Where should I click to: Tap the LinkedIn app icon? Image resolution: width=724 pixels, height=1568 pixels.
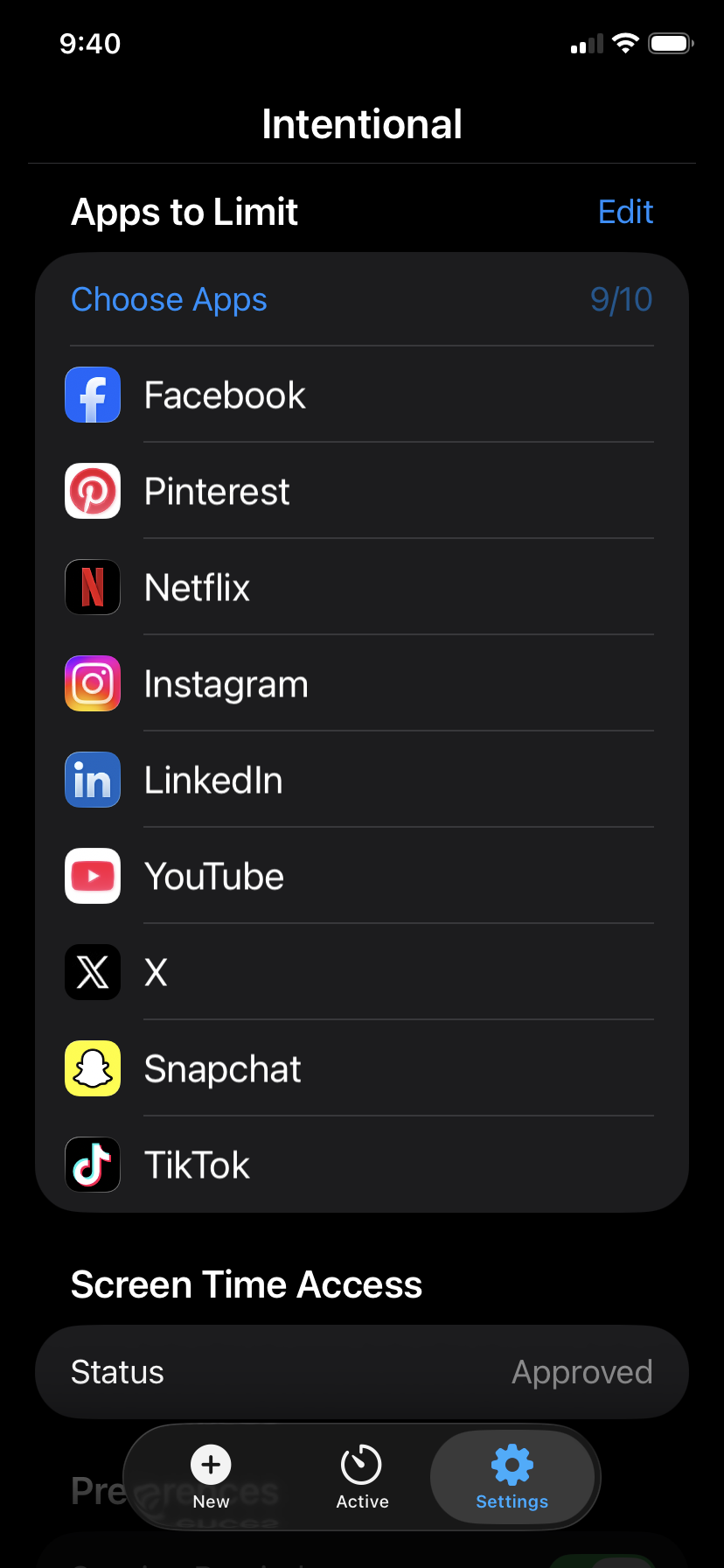pos(92,780)
